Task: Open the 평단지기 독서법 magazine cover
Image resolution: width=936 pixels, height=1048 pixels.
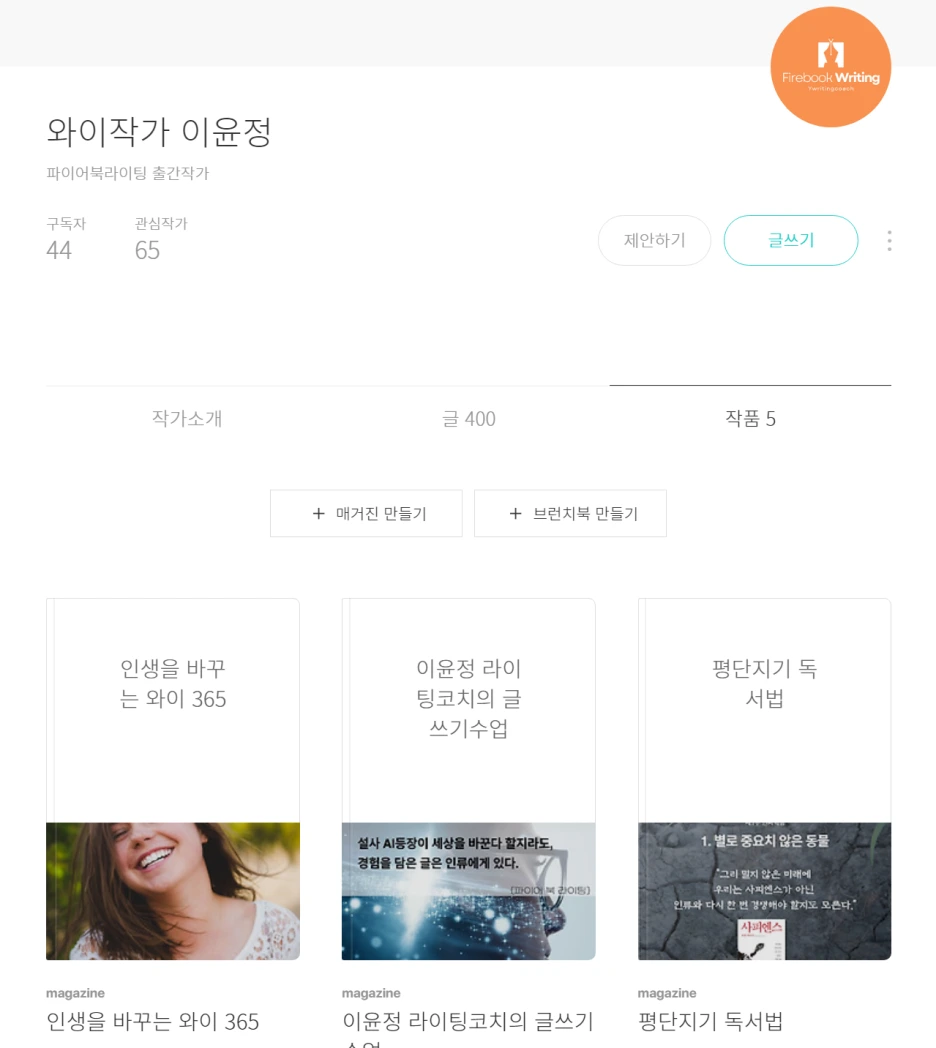Action: point(764,779)
